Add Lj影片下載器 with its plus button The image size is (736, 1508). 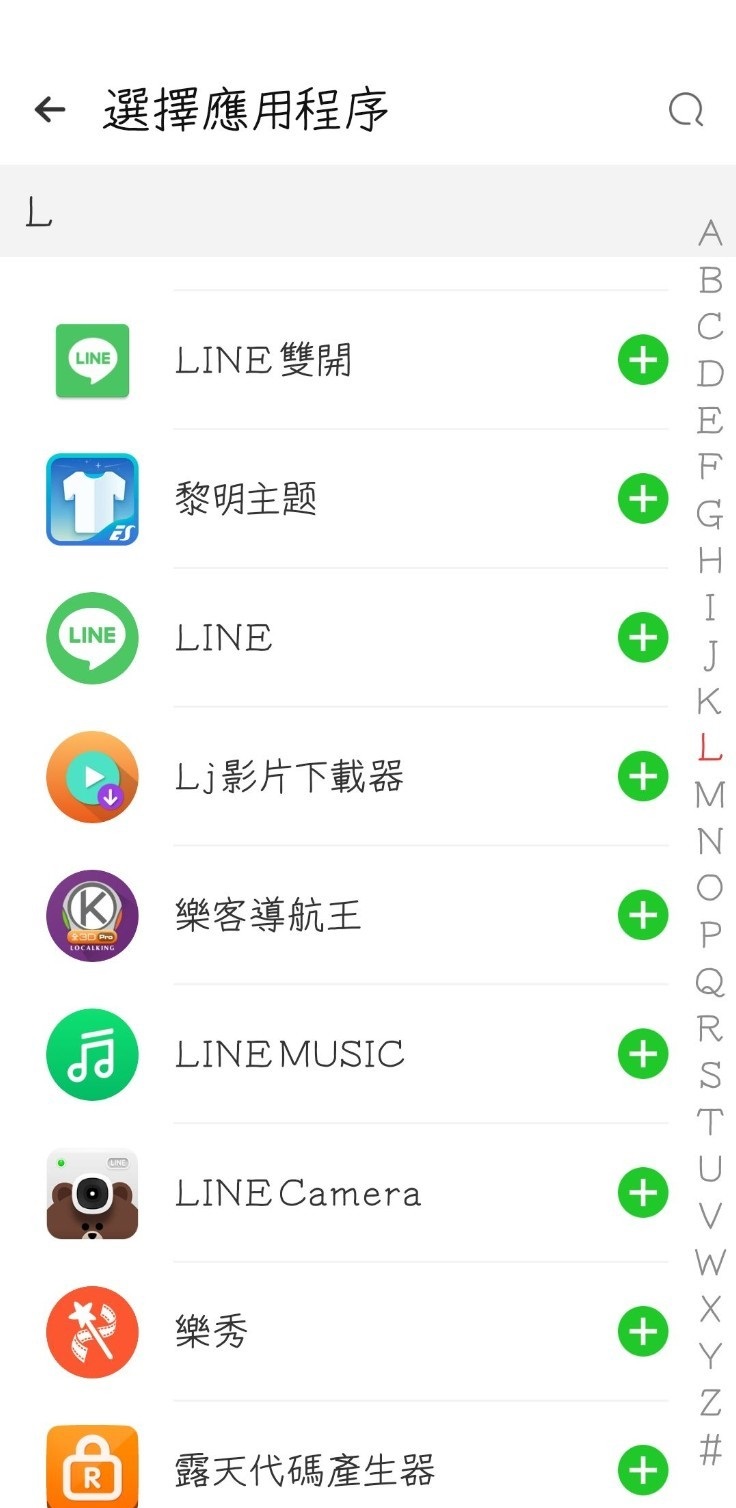point(642,776)
